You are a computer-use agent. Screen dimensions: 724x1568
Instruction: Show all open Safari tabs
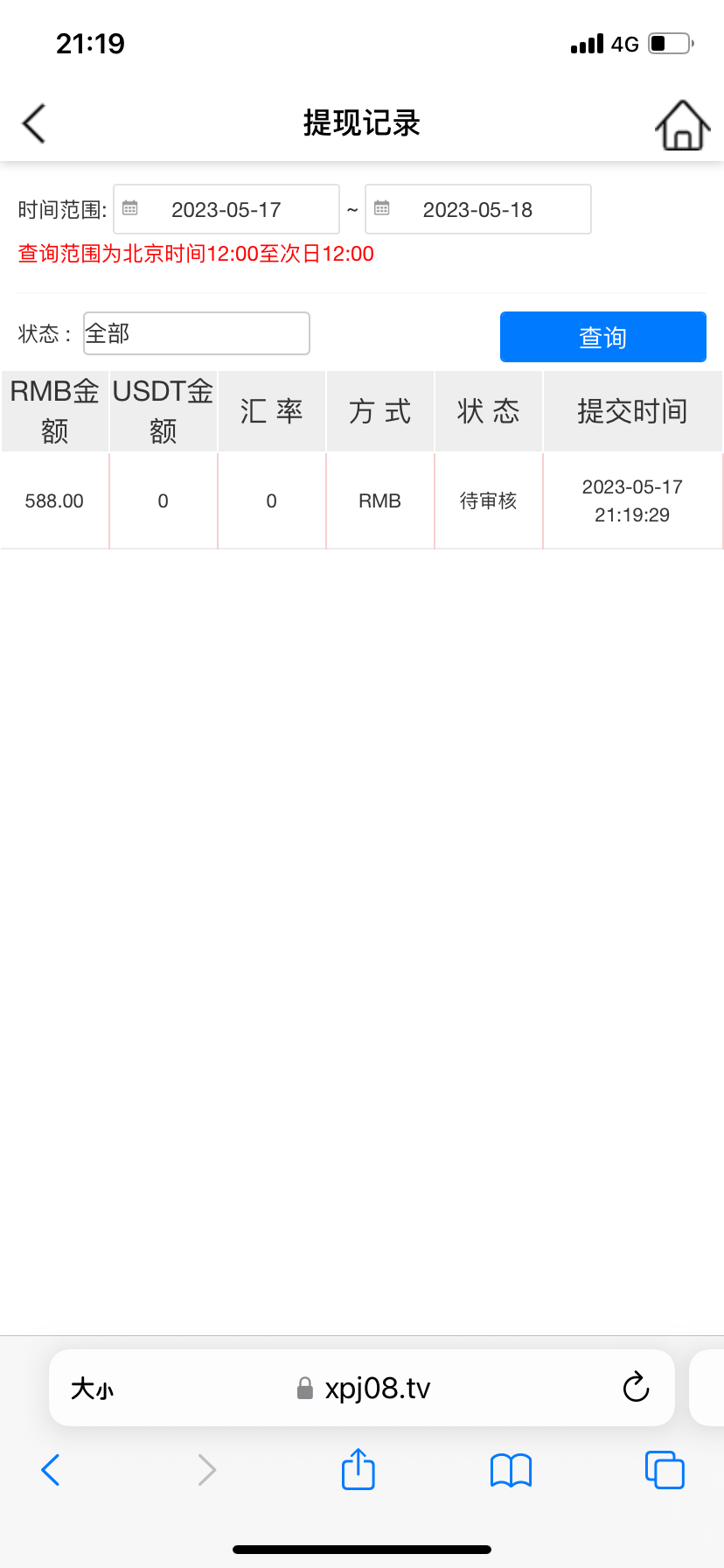point(665,1470)
